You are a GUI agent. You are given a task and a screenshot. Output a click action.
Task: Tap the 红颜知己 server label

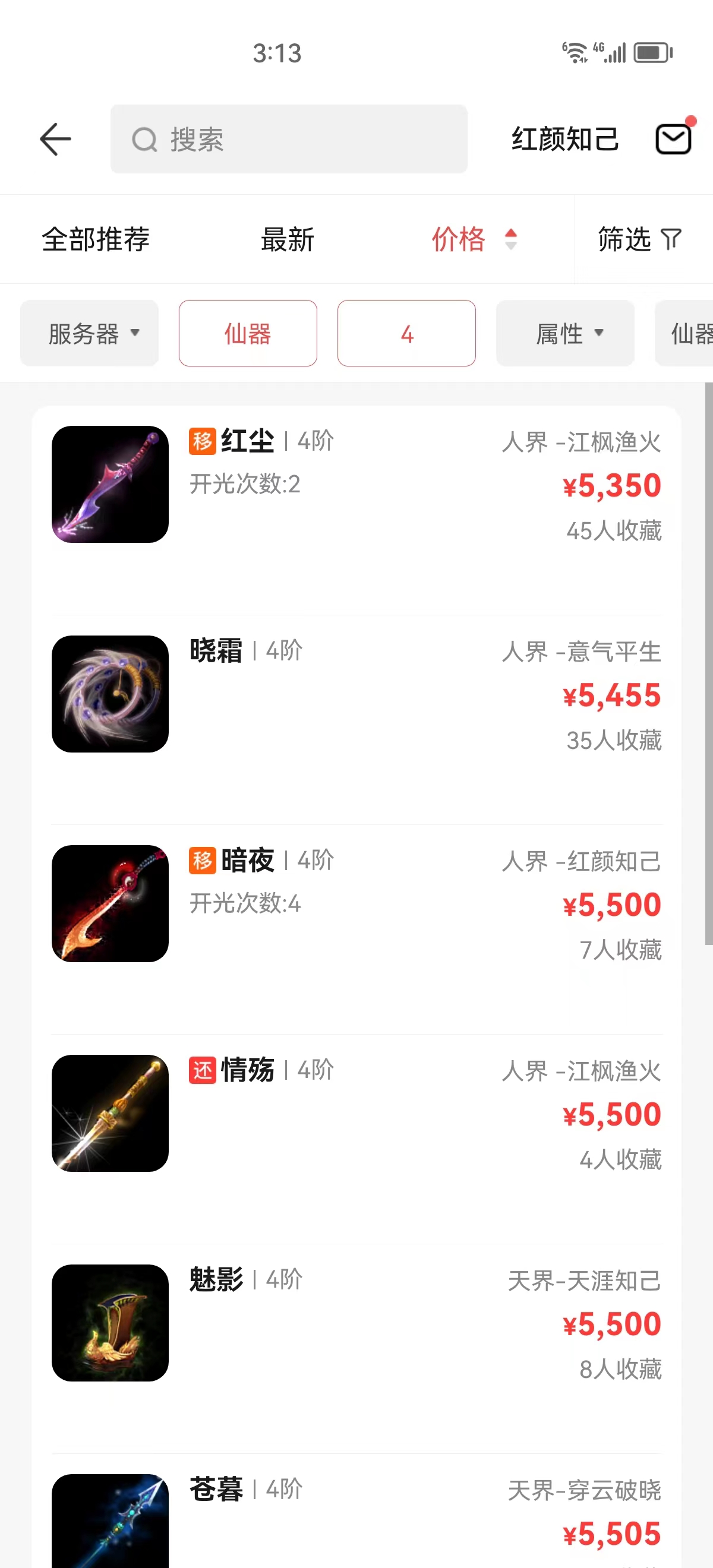[565, 140]
